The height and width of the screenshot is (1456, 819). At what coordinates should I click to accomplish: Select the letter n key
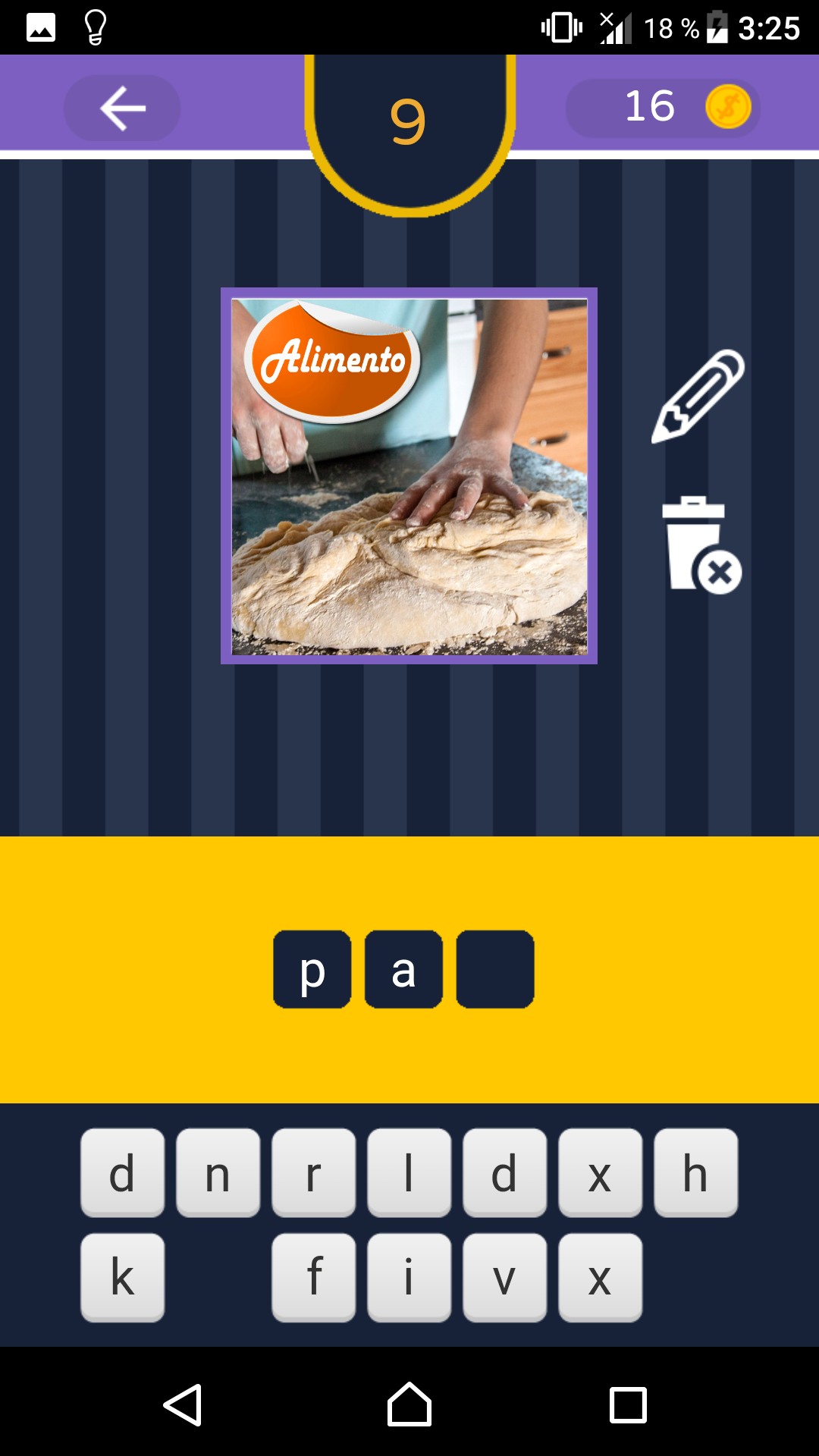coord(218,1172)
